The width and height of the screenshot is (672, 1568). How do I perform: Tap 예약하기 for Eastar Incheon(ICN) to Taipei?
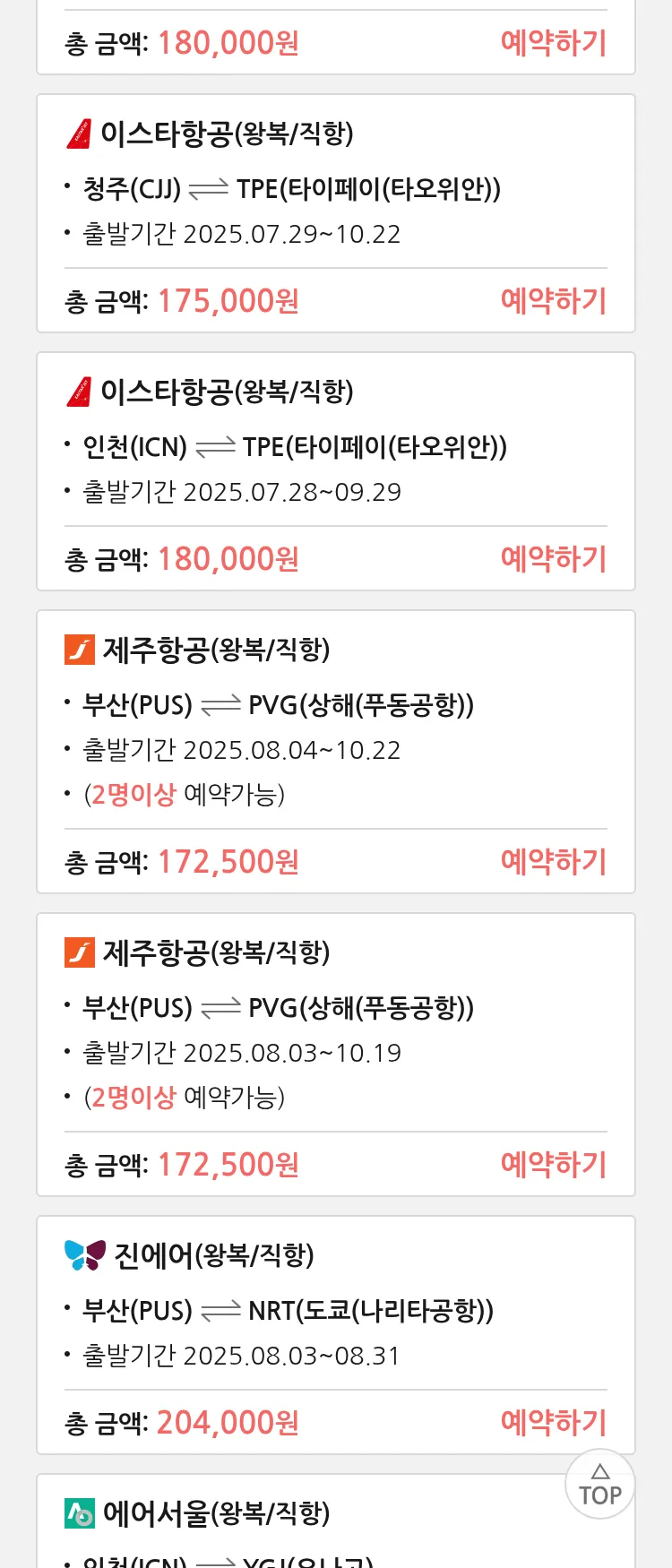click(x=553, y=559)
